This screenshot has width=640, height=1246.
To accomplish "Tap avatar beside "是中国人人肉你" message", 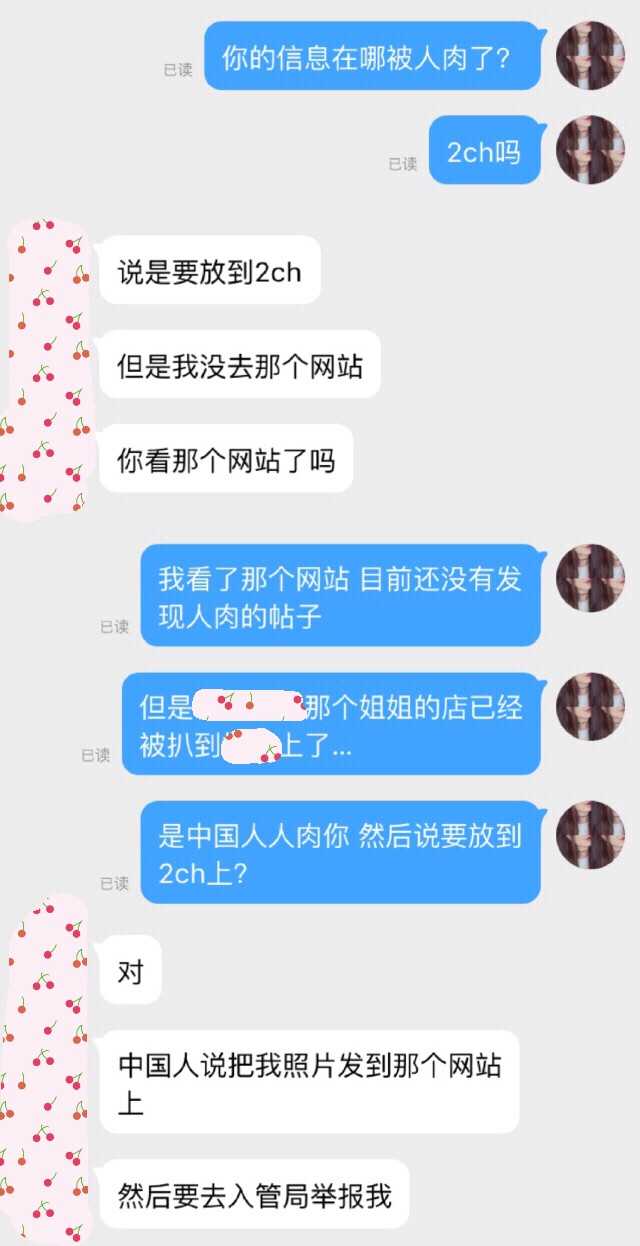I will [590, 834].
